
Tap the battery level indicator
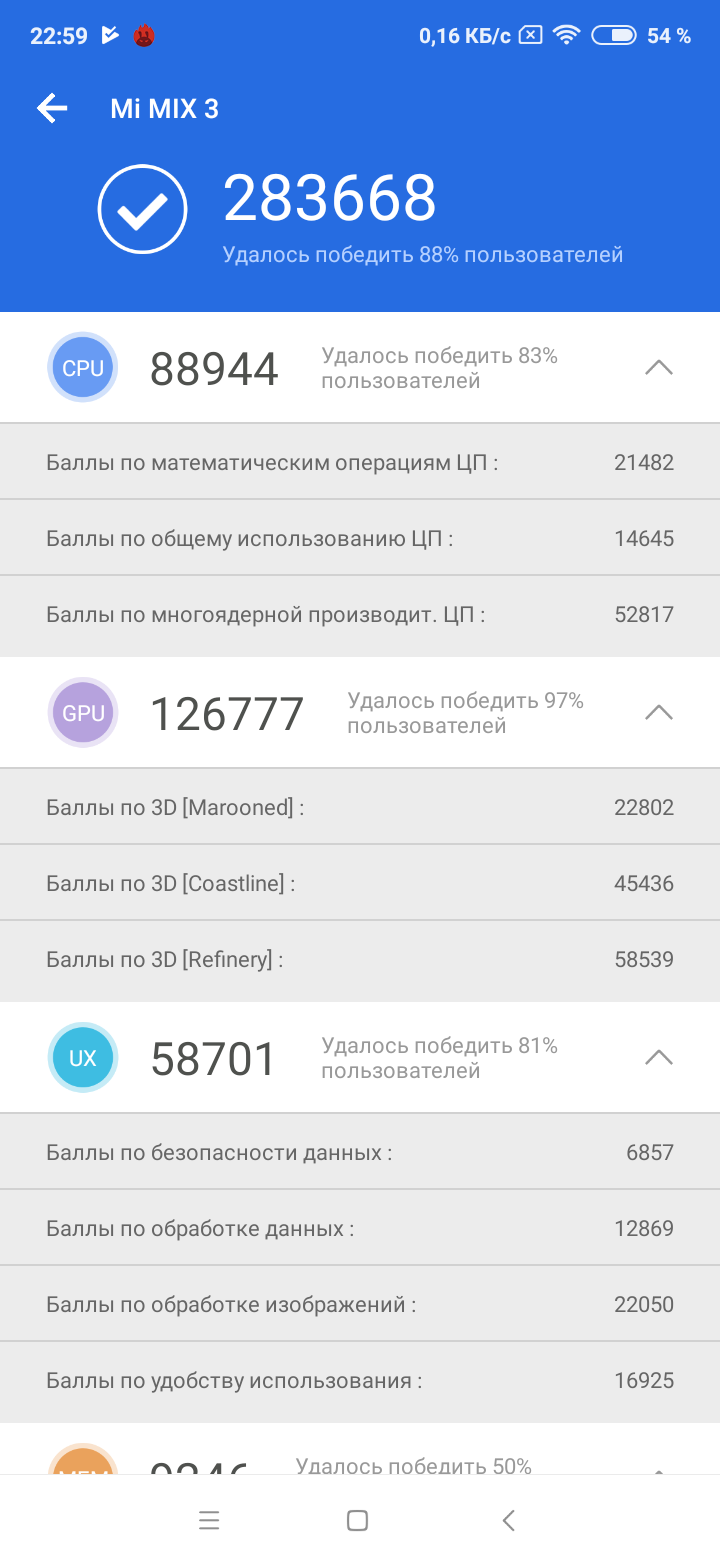(x=611, y=33)
